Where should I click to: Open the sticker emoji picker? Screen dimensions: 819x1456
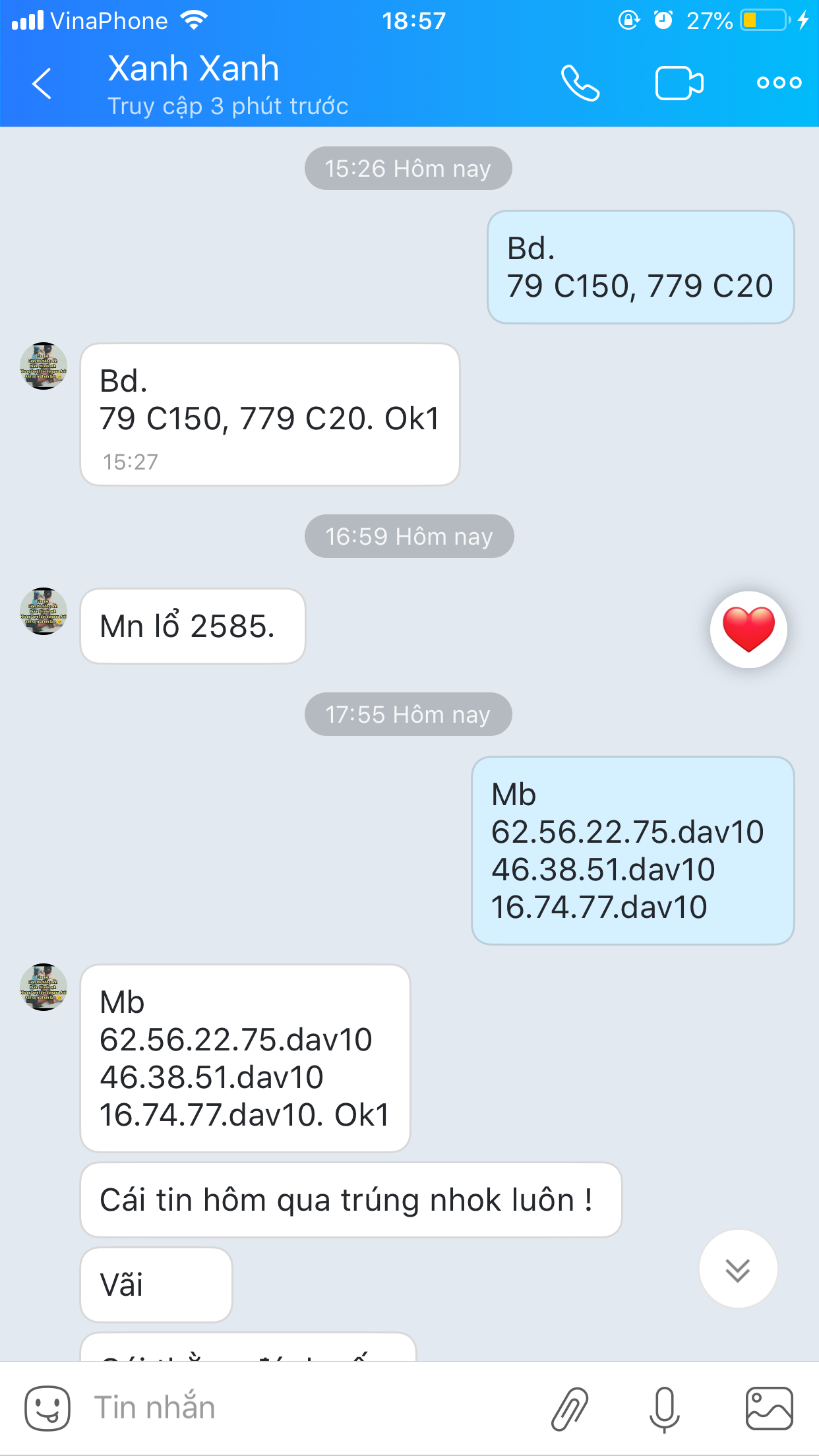[47, 1408]
